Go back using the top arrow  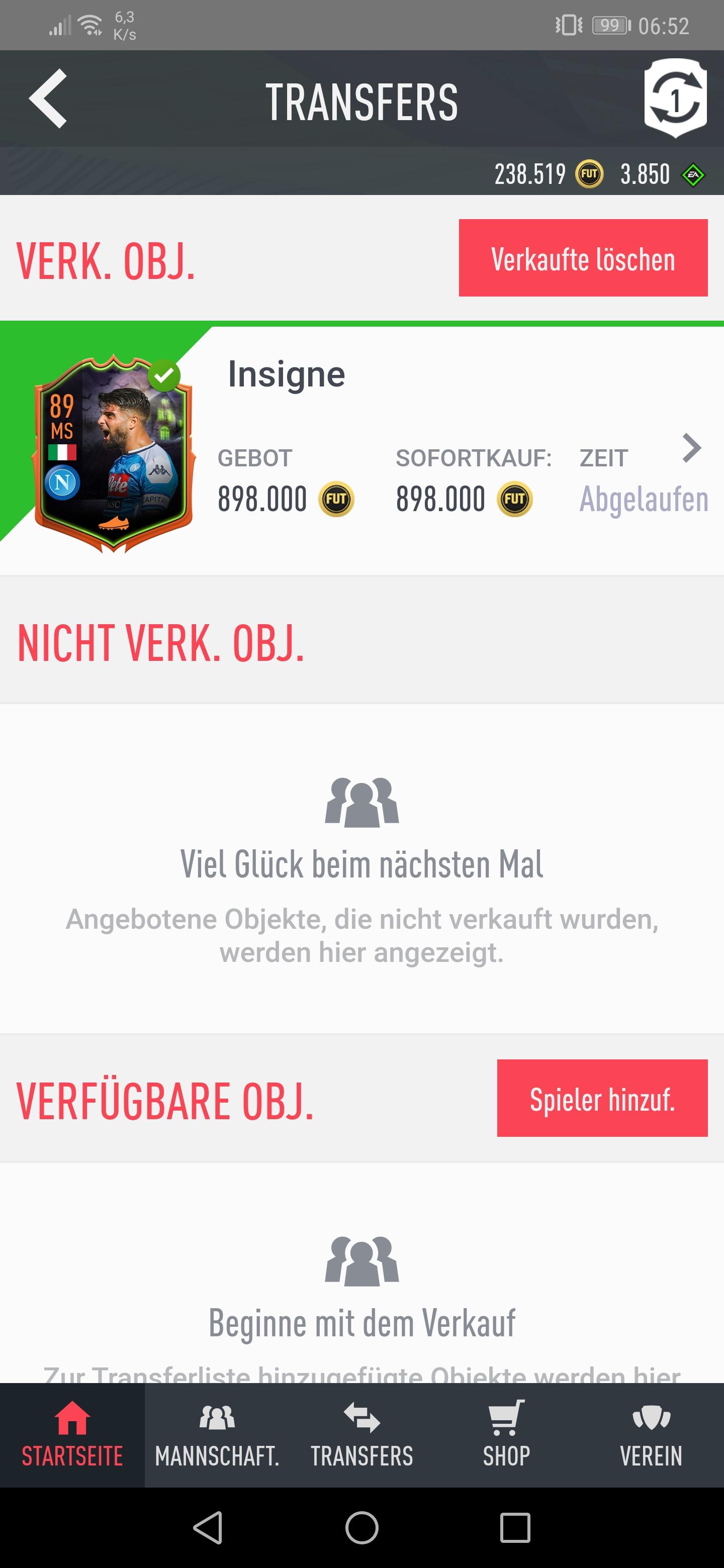[47, 99]
